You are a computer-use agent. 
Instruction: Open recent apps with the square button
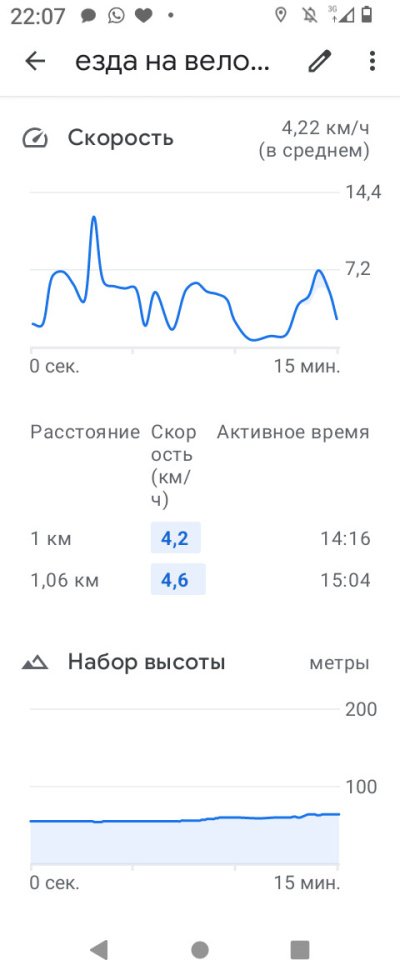(x=300, y=949)
